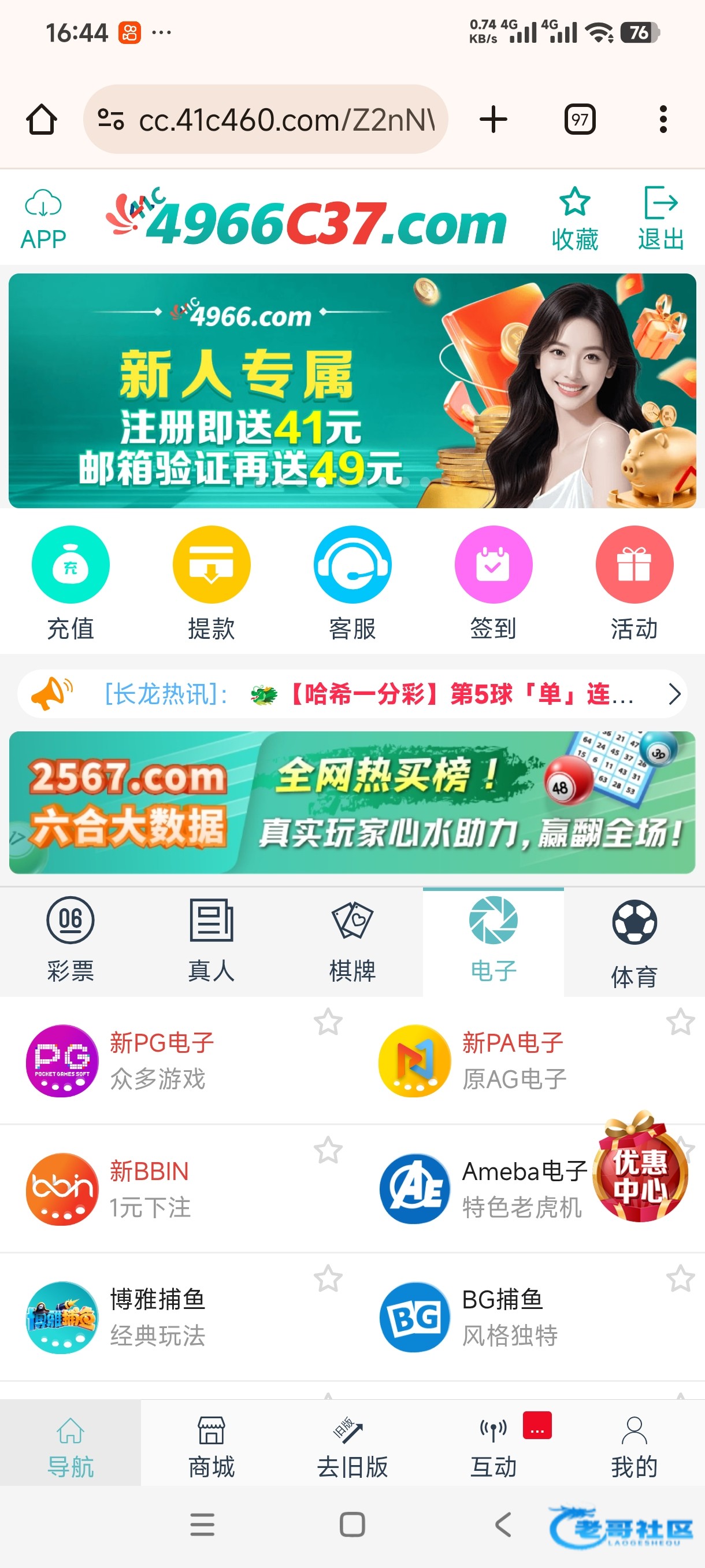705x1568 pixels.
Task: Switch to the 真人 category tab
Action: pyautogui.click(x=211, y=941)
